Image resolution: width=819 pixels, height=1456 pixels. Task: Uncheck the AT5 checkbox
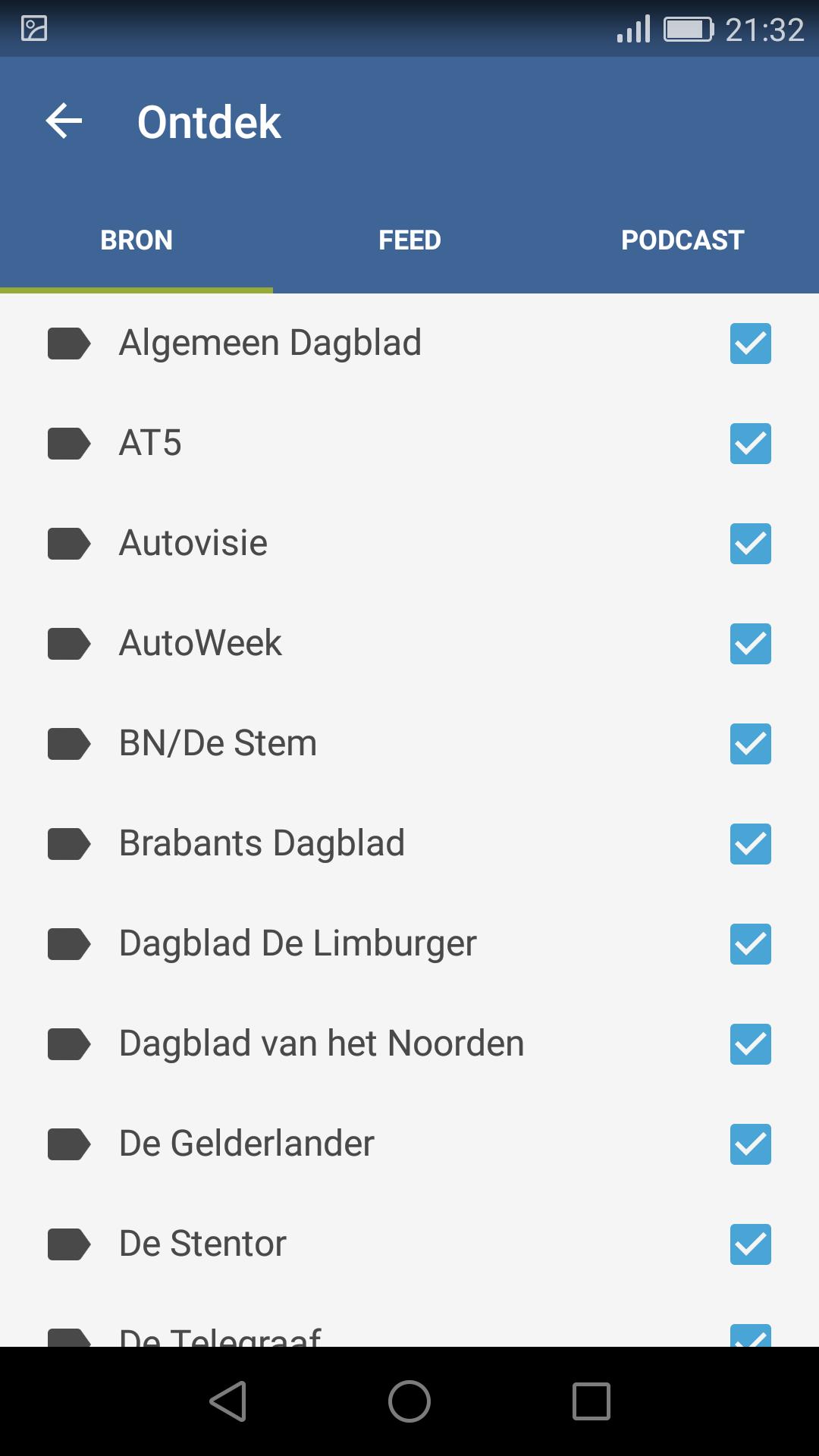[751, 444]
